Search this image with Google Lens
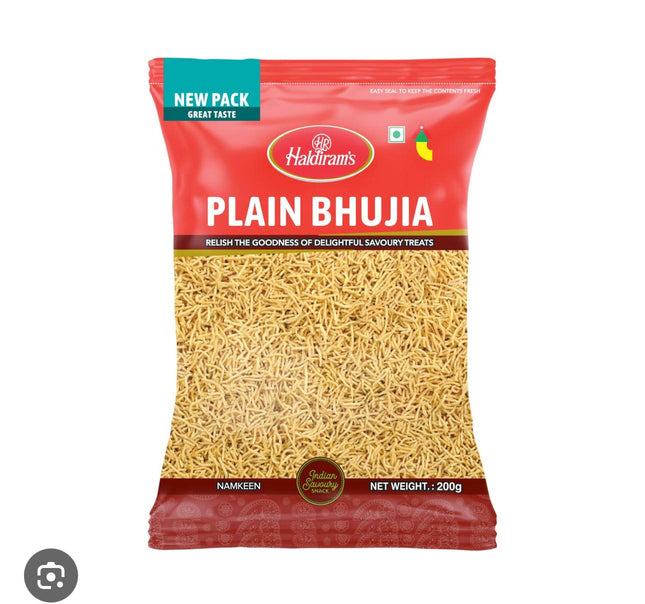 (51, 575)
